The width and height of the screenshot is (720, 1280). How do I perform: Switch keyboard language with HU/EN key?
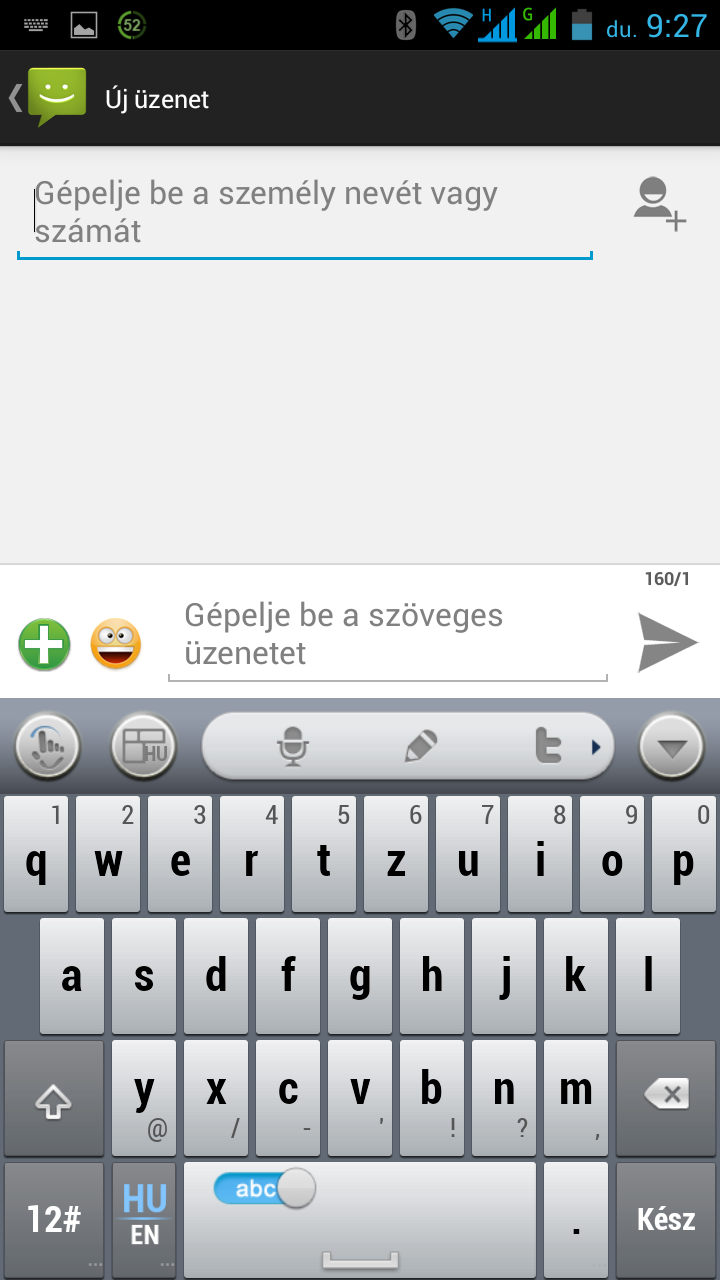(144, 1219)
